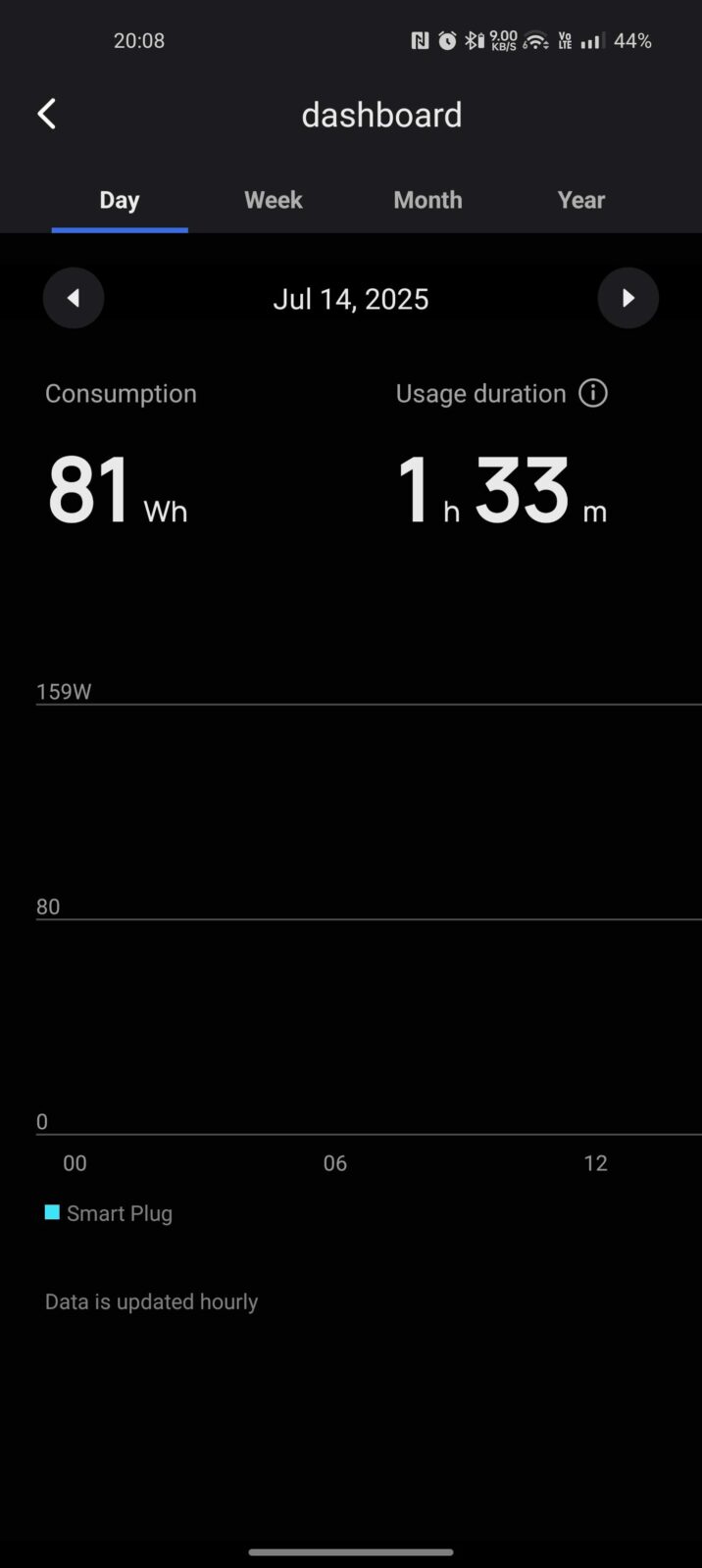The height and width of the screenshot is (1568, 702).
Task: Go to the previous day before Jul 14
Action: coord(74,298)
